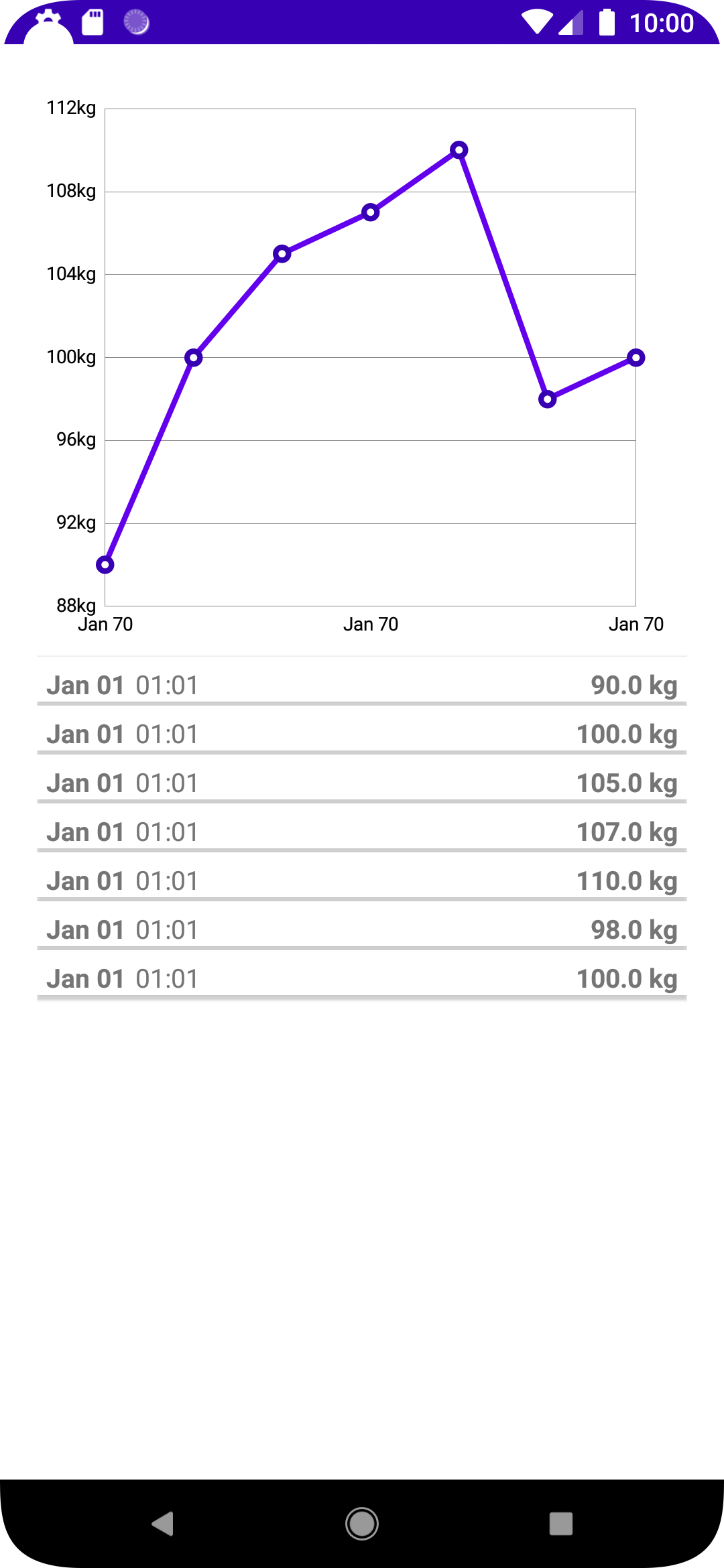
Task: Select the 105.0 kg weight record
Action: pos(362,783)
